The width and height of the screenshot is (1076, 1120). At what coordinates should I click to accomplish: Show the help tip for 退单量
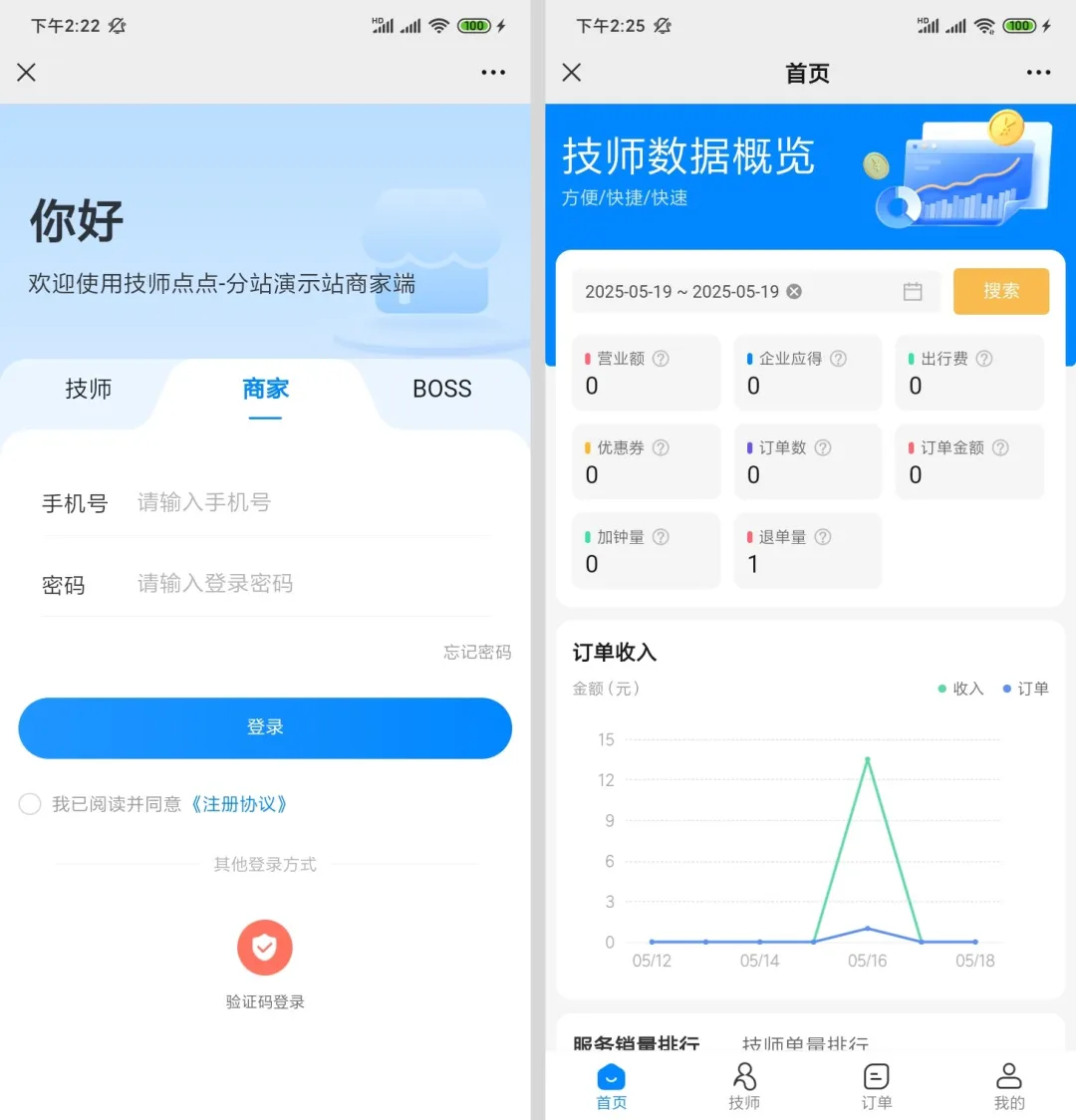pos(823,537)
